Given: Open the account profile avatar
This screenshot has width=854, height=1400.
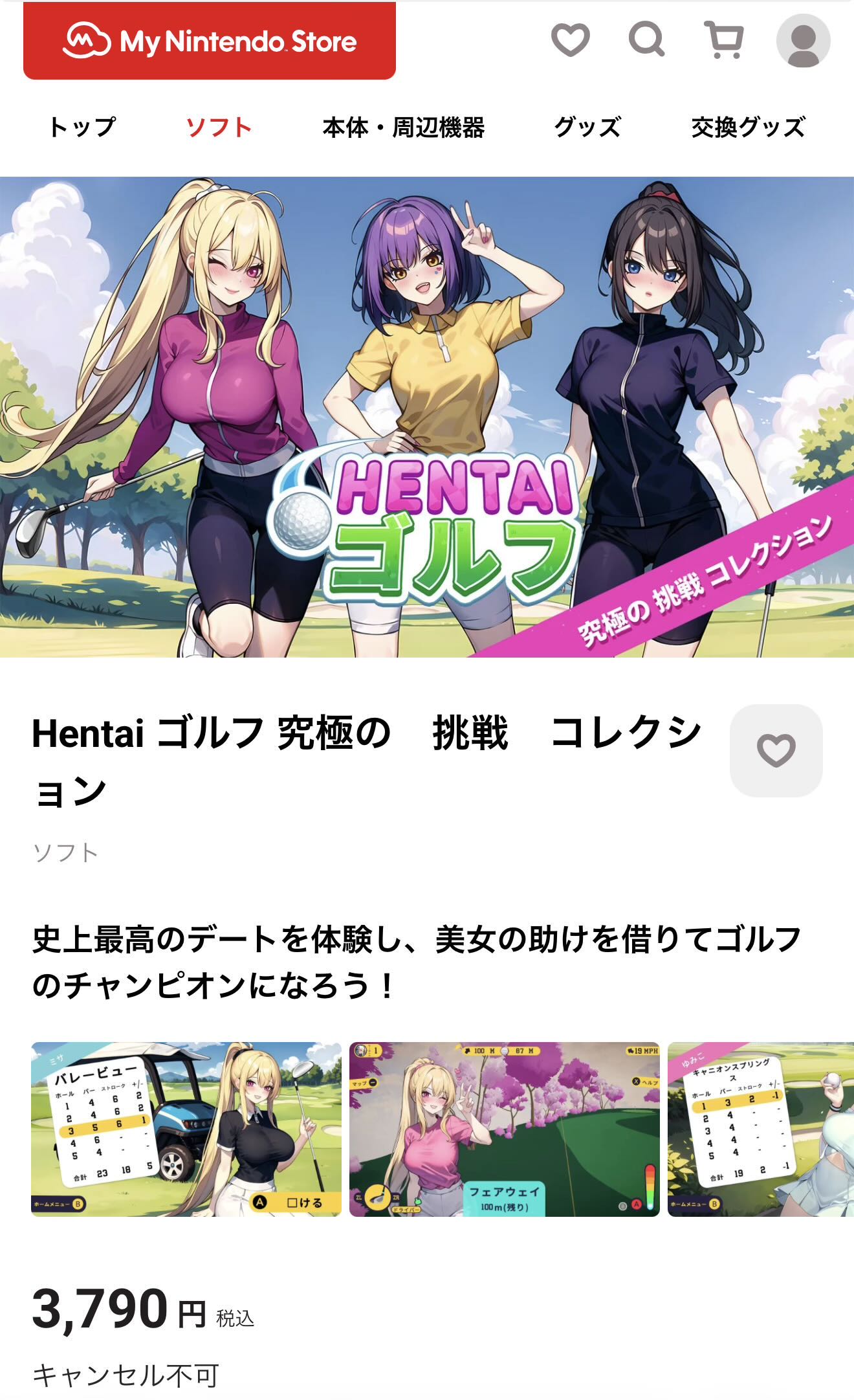Looking at the screenshot, I should (x=803, y=41).
